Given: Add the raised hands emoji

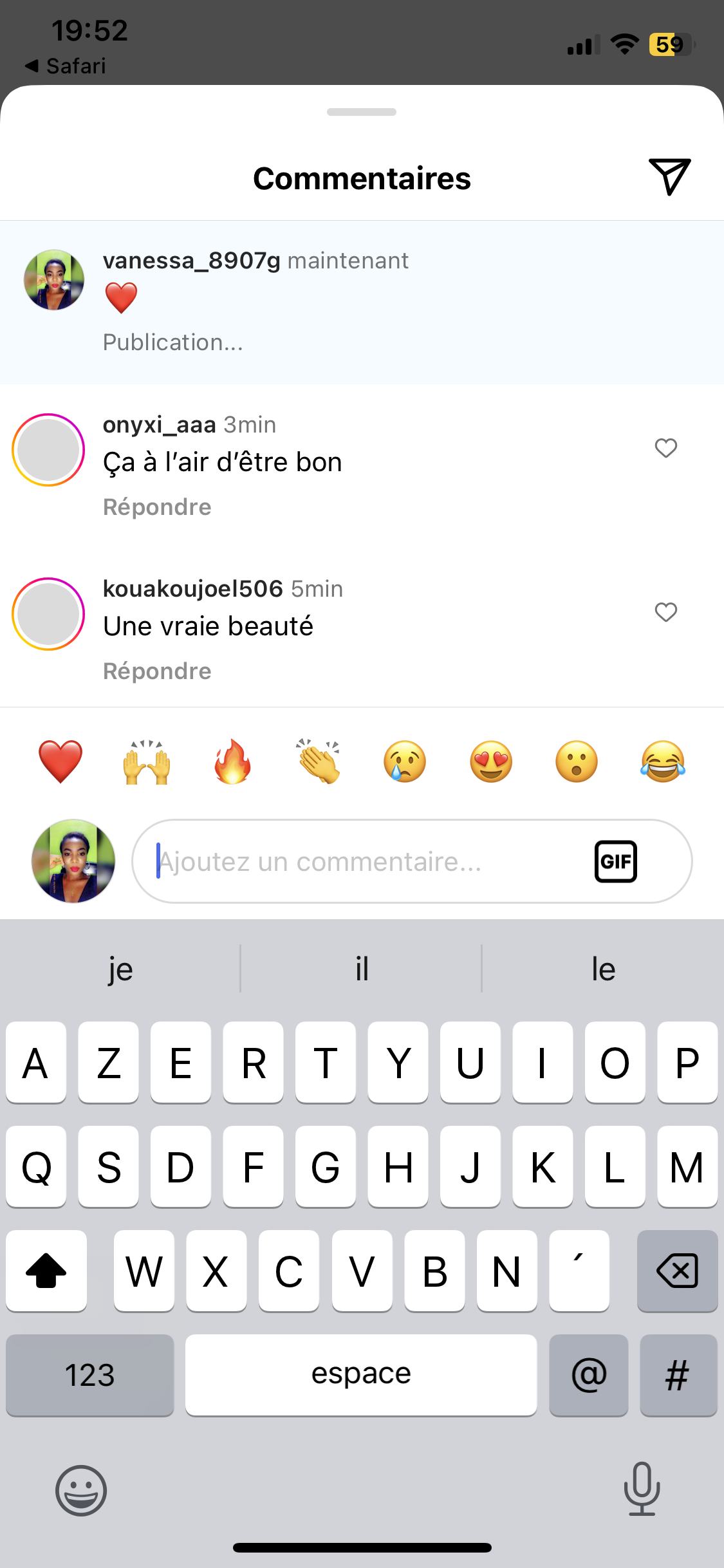Looking at the screenshot, I should (147, 761).
